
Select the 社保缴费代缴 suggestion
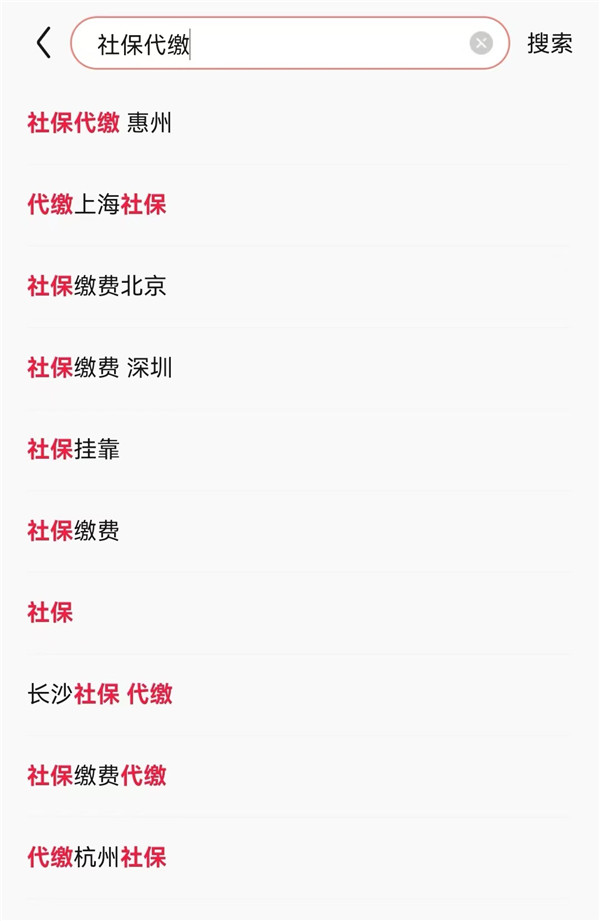(x=97, y=775)
